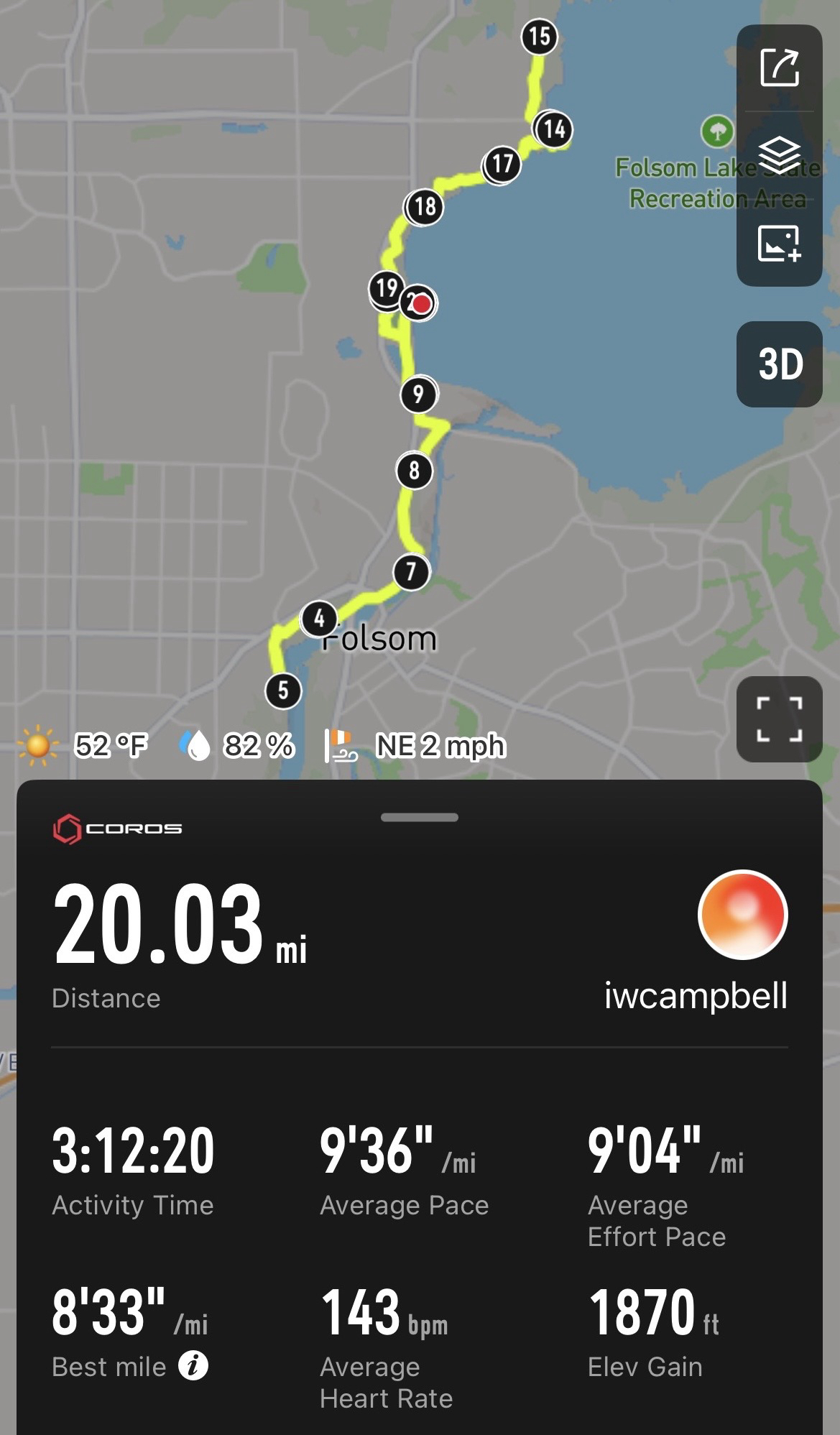Open iwcampbell profile avatar
Image resolution: width=840 pixels, height=1435 pixels.
742,915
